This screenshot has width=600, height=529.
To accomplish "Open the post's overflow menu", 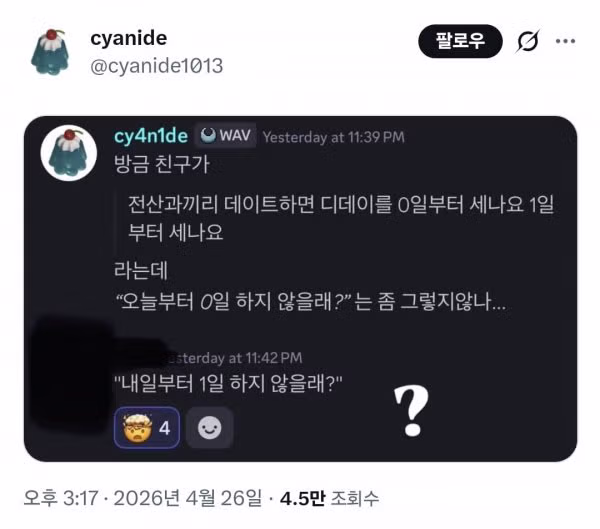I will pos(565,42).
